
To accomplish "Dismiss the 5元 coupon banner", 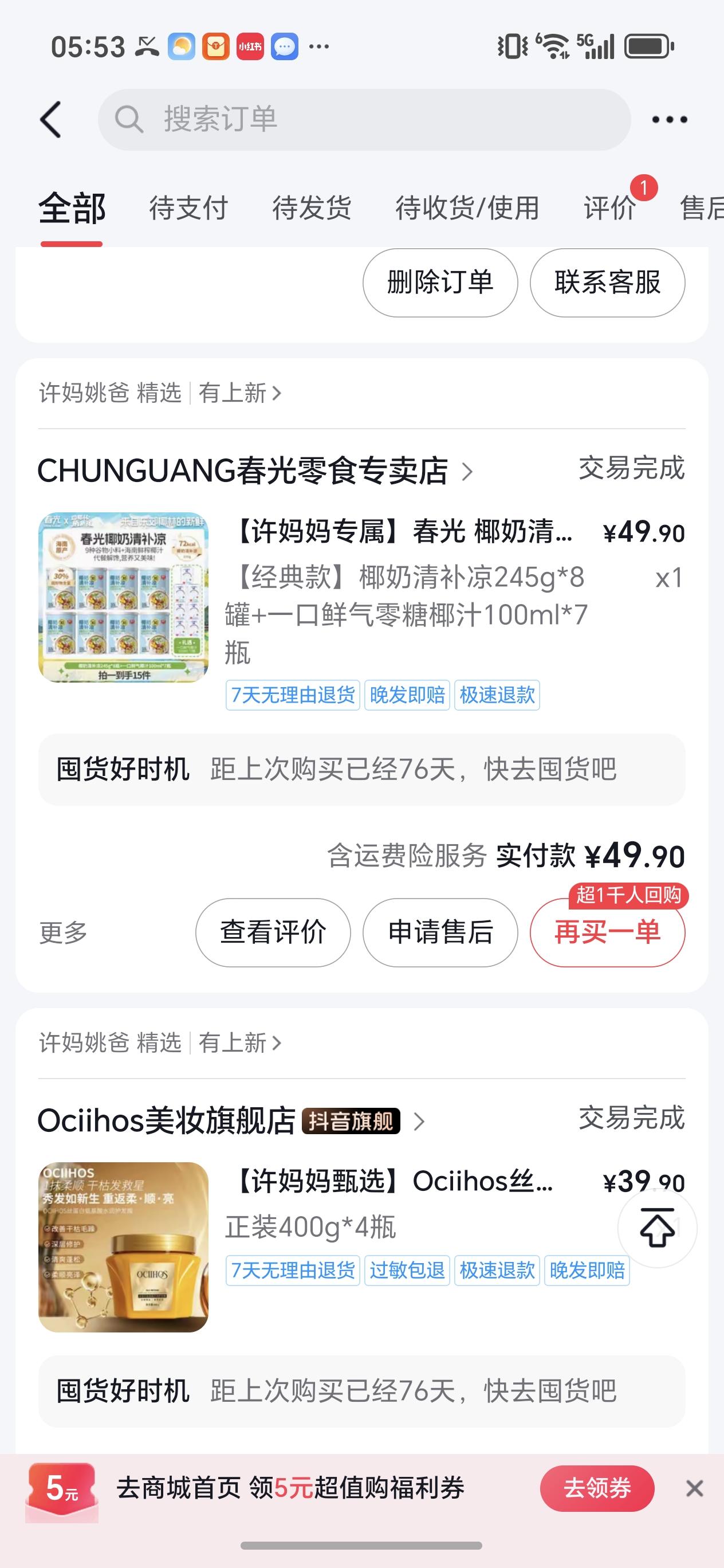I will 694,1488.
